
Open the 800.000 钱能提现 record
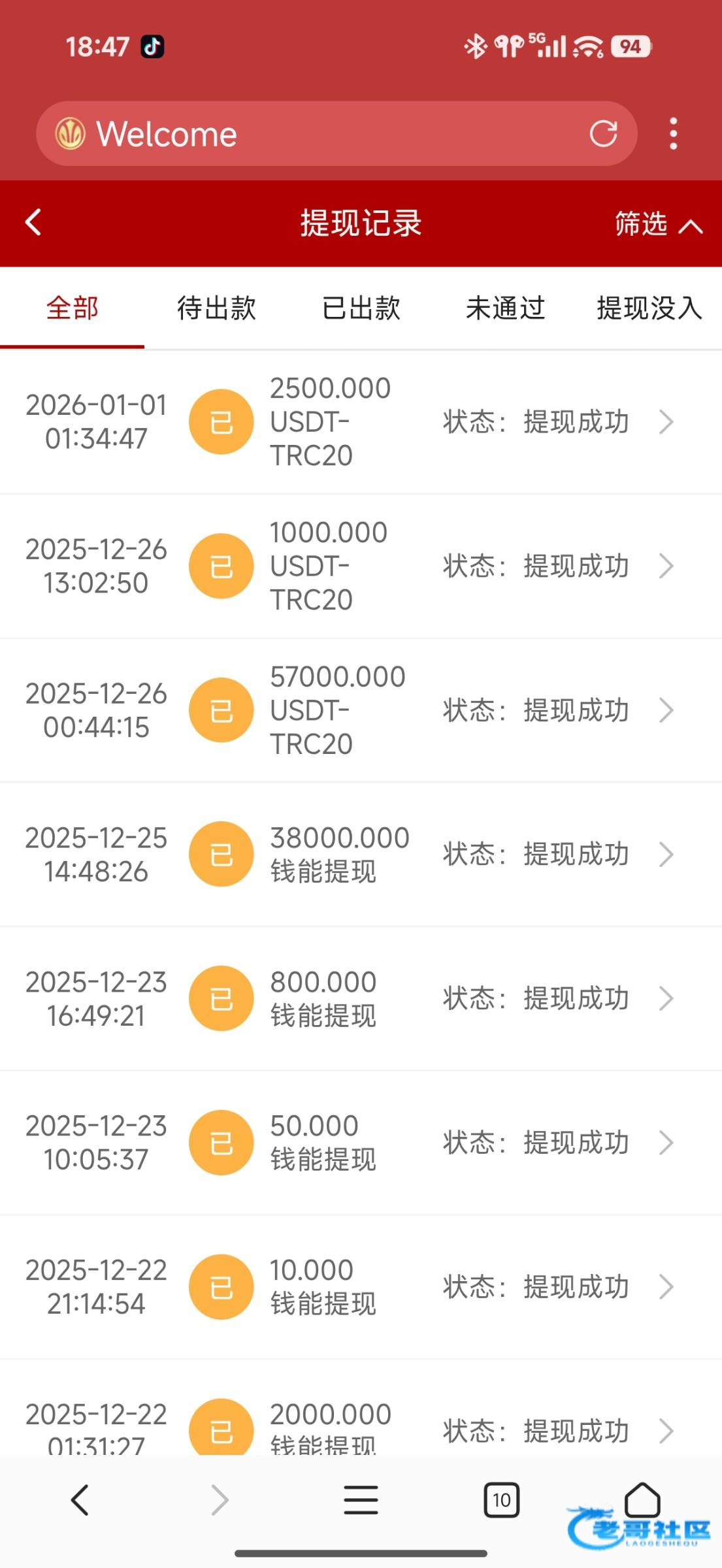click(361, 999)
